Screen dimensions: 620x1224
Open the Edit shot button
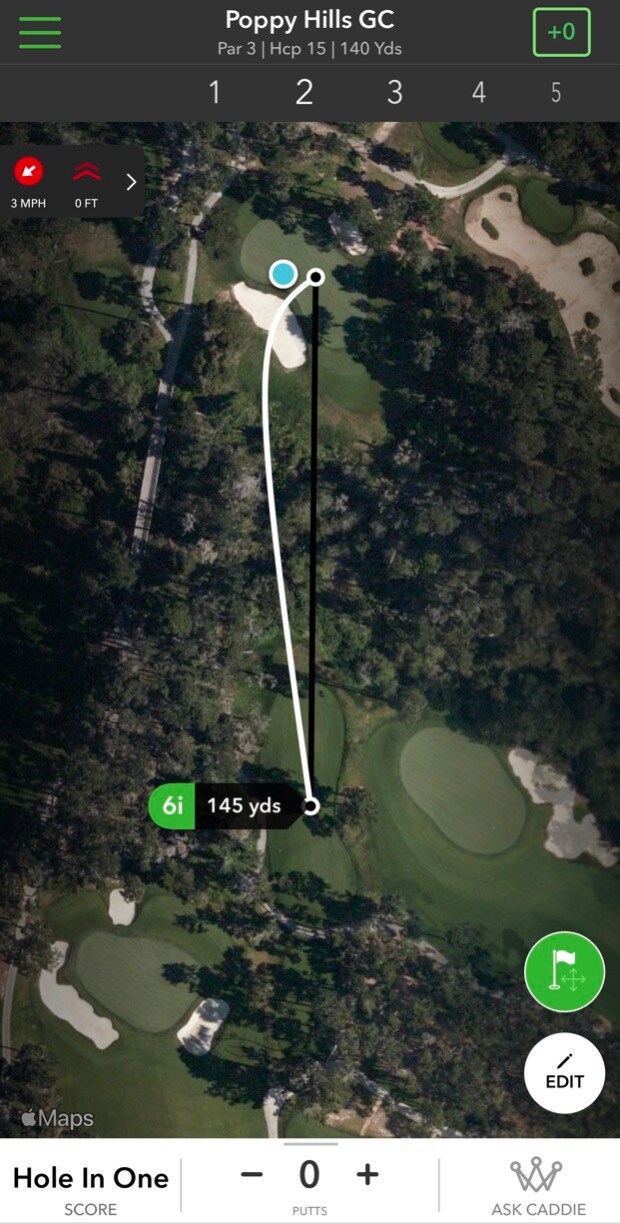(564, 1073)
